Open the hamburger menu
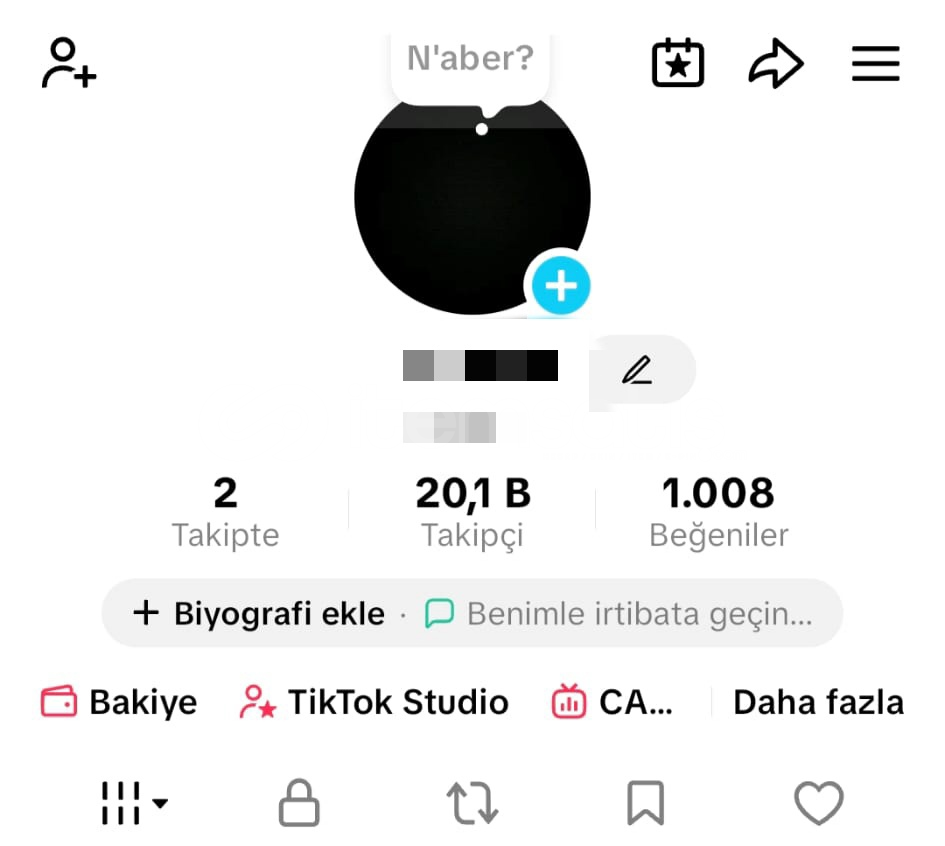Image resolution: width=945 pixels, height=846 pixels. 876,65
